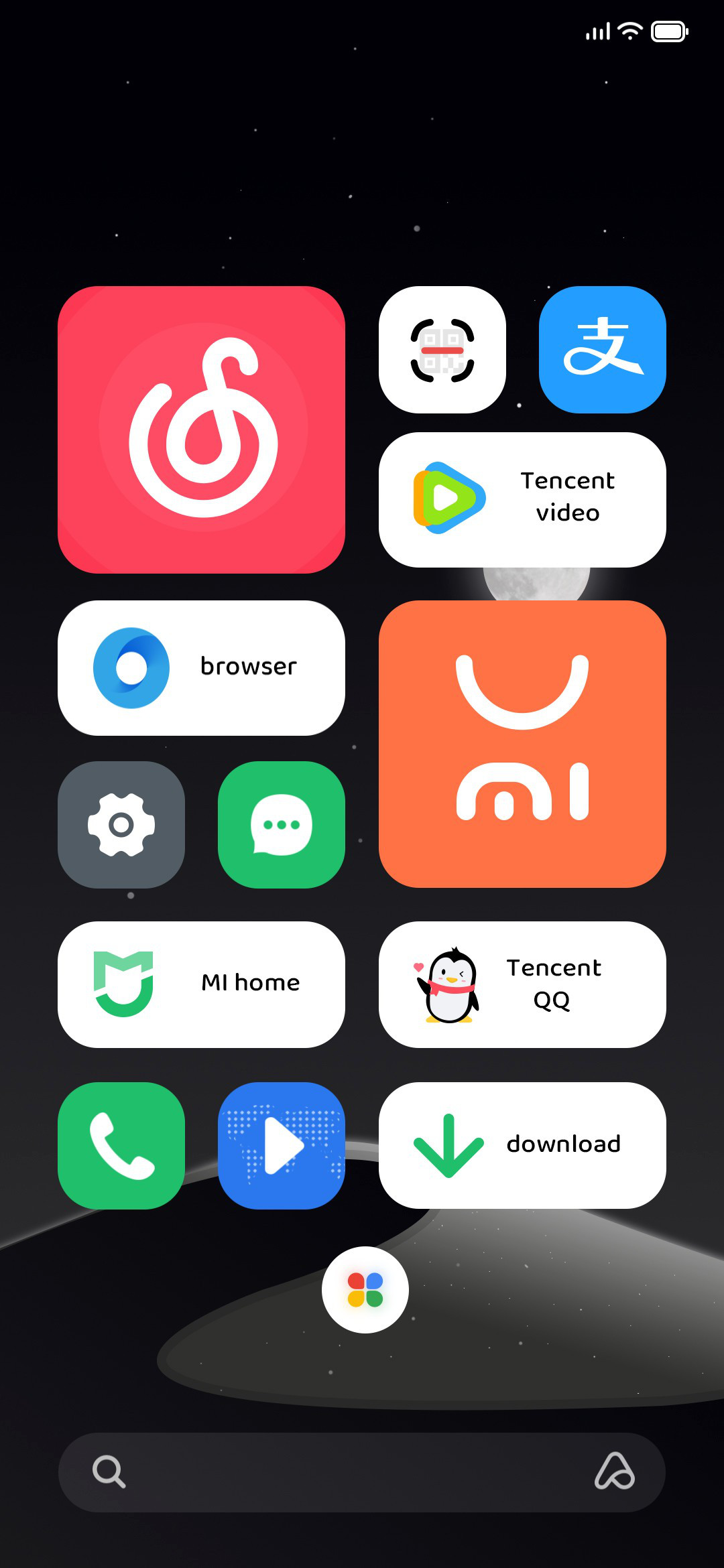Image resolution: width=724 pixels, height=1568 pixels.
Task: Launch the QR code scanner
Action: pyautogui.click(x=442, y=350)
